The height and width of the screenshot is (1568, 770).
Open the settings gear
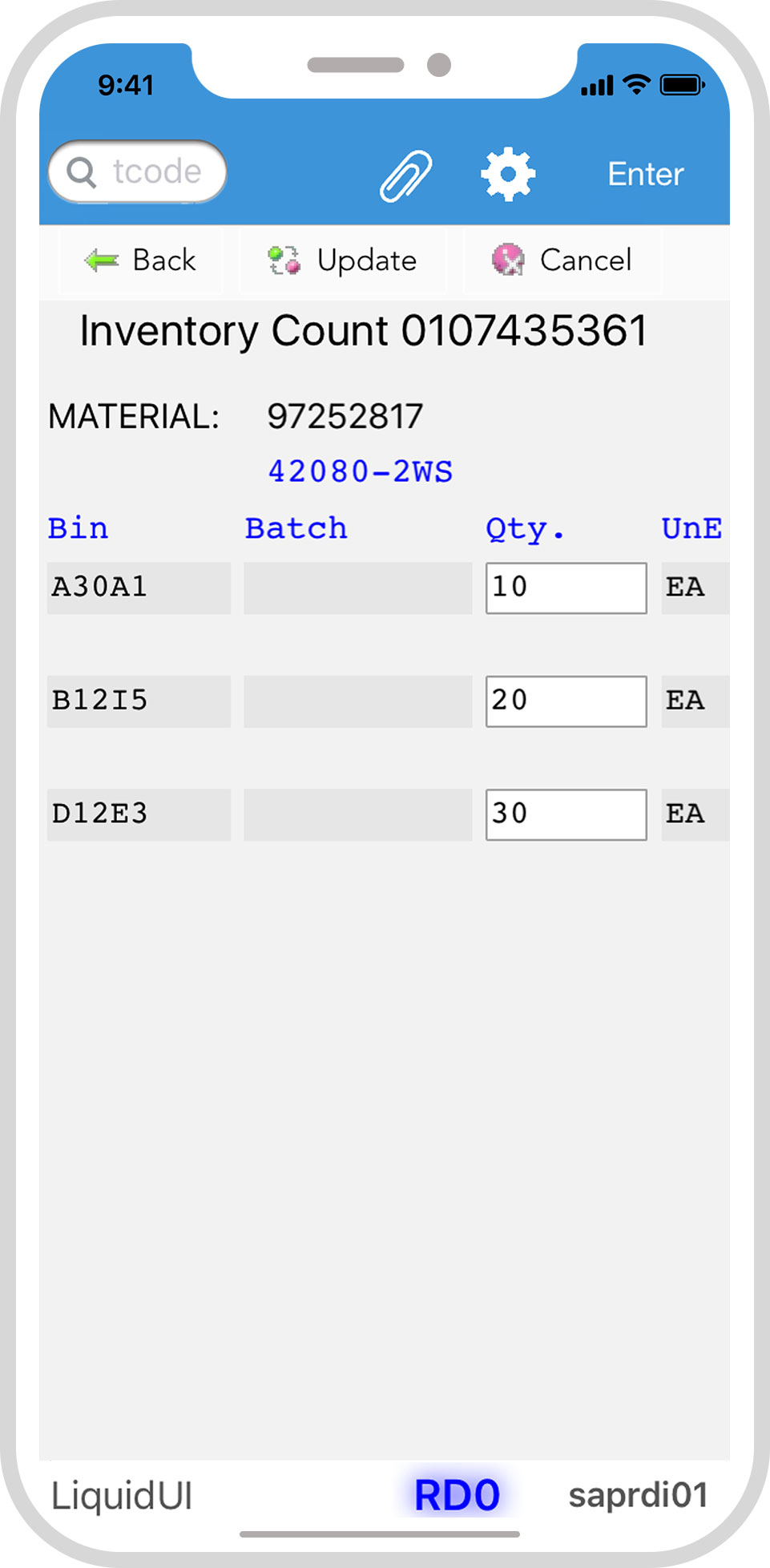[508, 174]
